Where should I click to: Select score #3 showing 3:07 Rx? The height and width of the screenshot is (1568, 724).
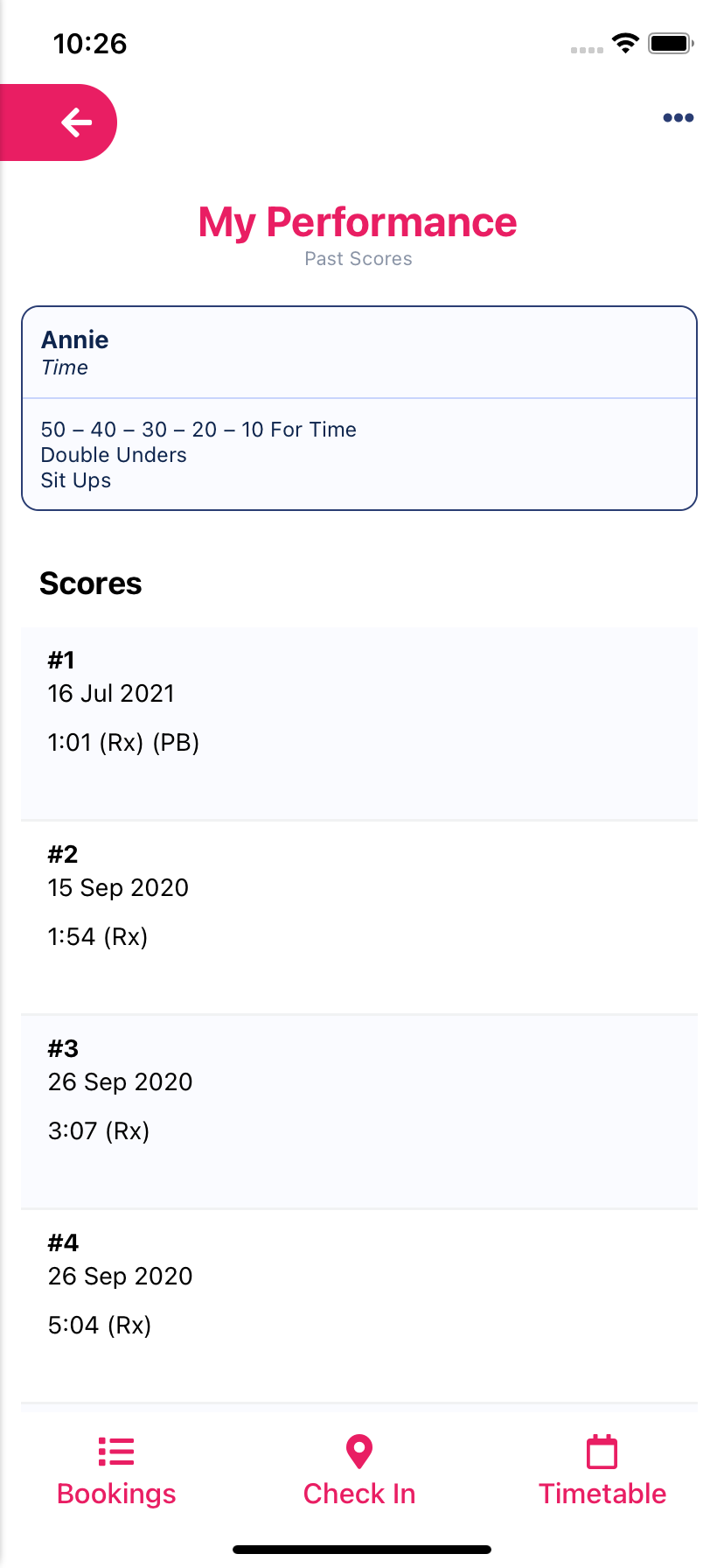[x=358, y=1109]
